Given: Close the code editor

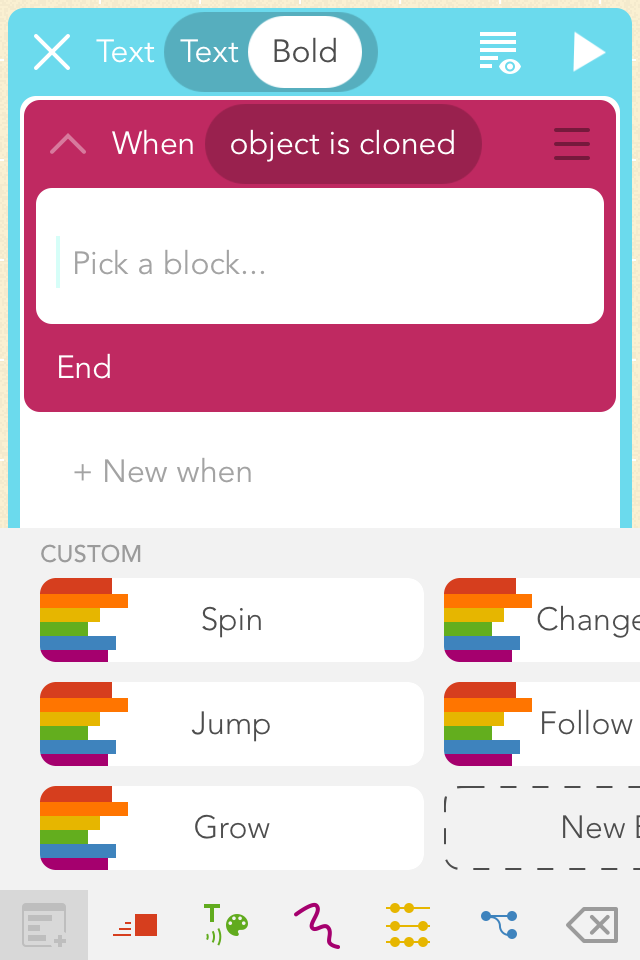Looking at the screenshot, I should coord(52,52).
